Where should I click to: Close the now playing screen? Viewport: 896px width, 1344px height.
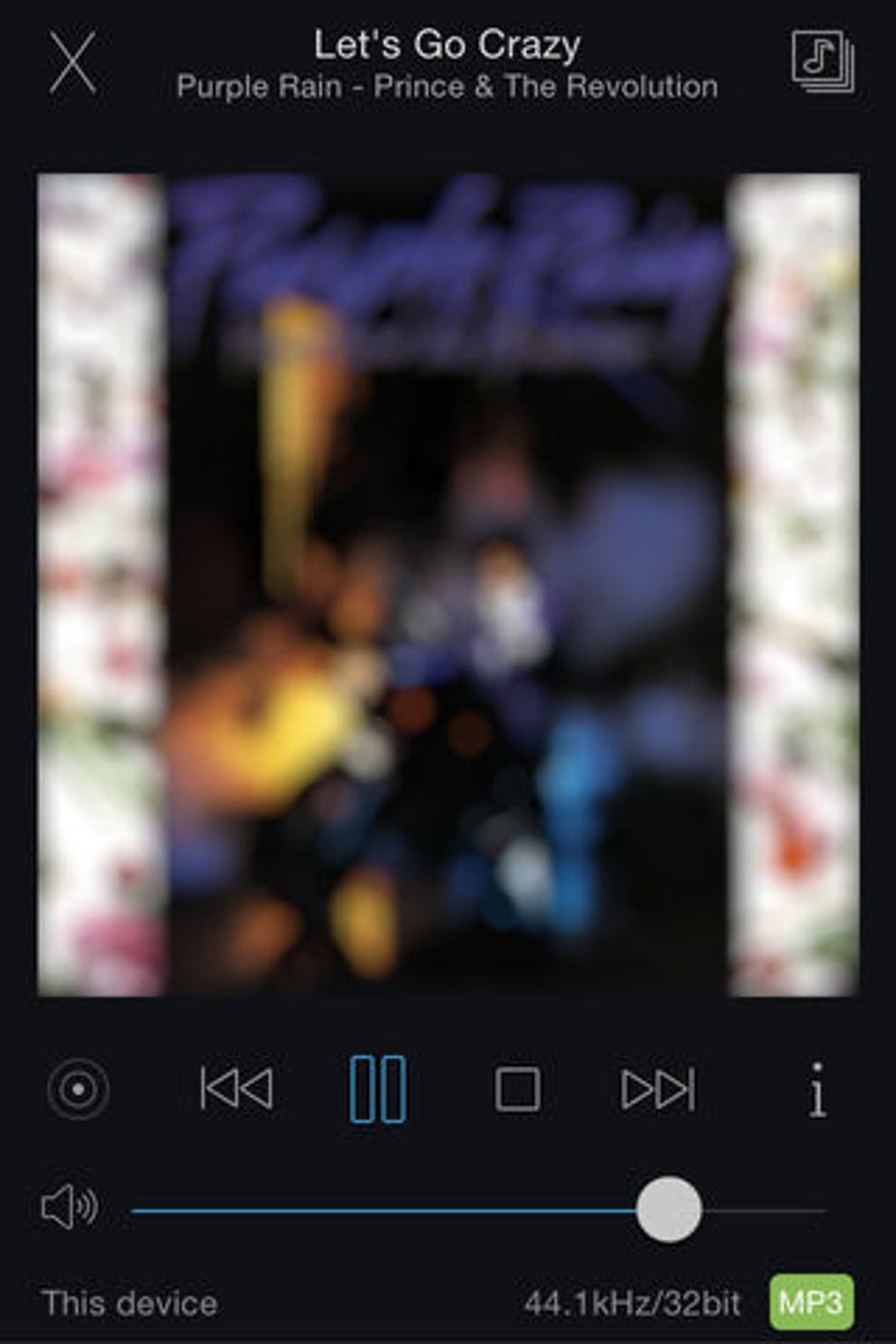(x=72, y=62)
